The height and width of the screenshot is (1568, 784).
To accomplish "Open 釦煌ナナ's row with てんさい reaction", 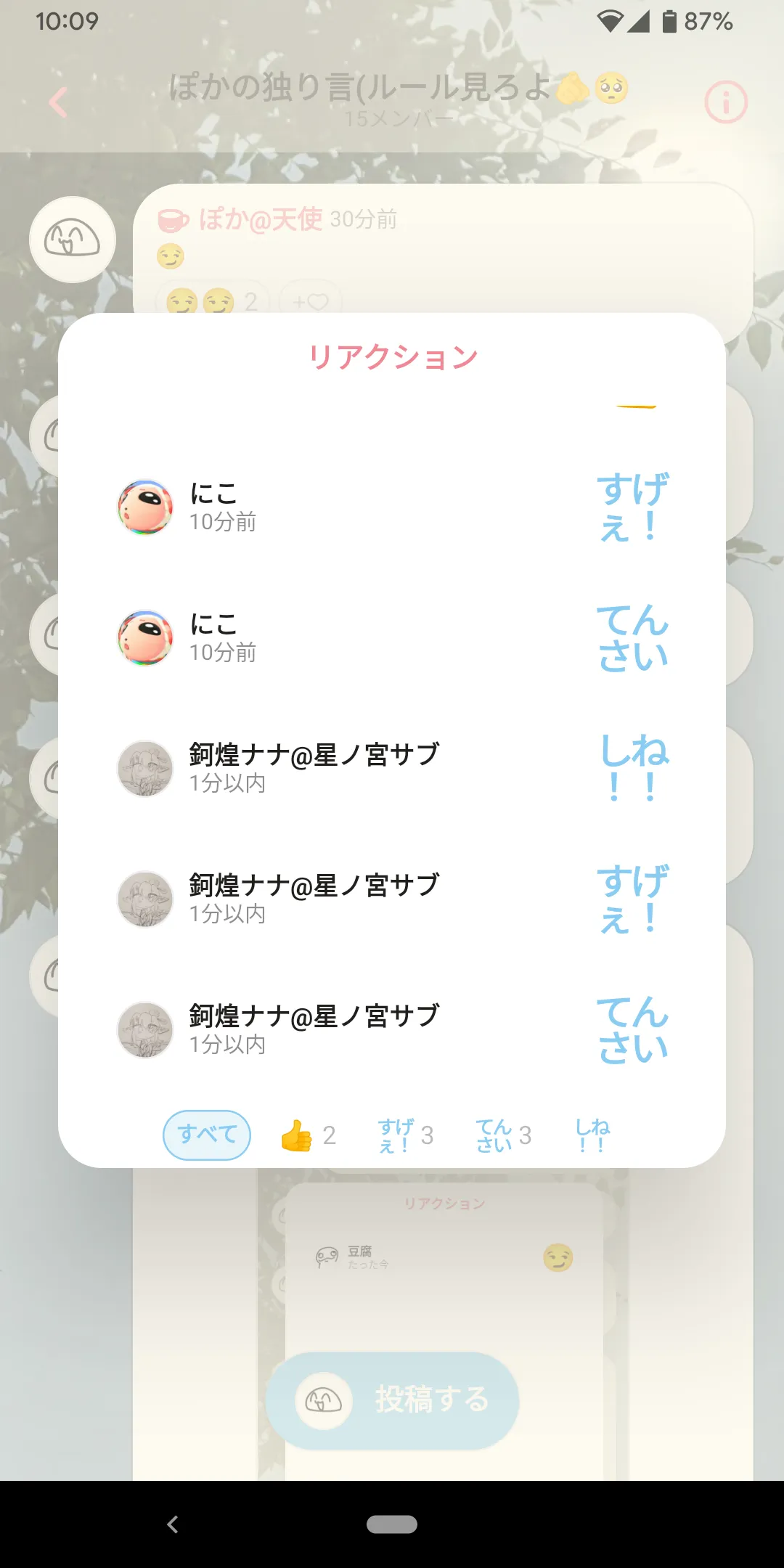I will (392, 1030).
